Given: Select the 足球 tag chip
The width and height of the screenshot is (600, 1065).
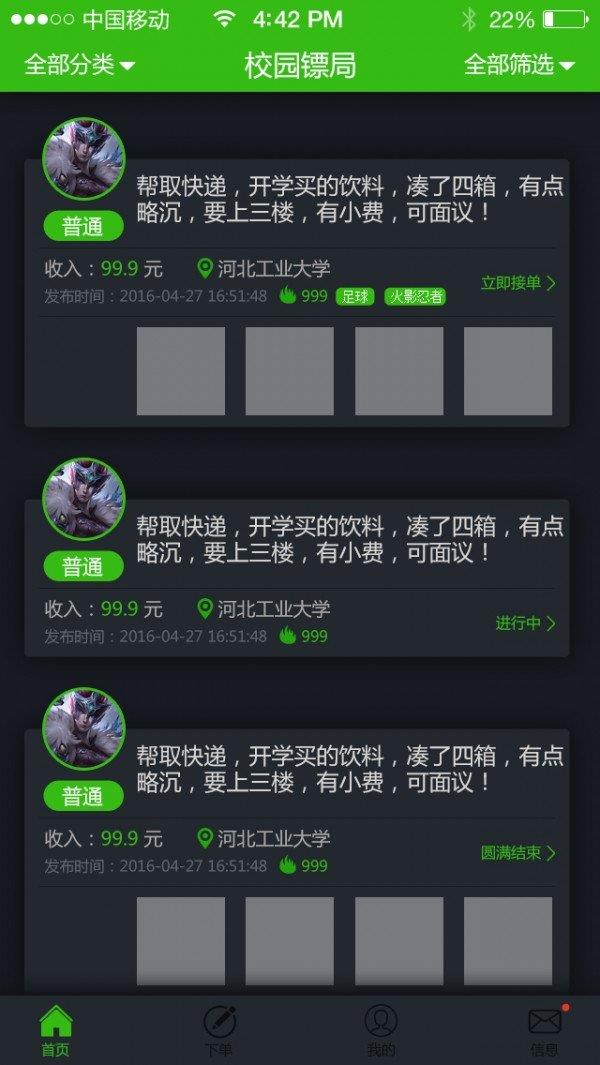Looking at the screenshot, I should point(355,296).
